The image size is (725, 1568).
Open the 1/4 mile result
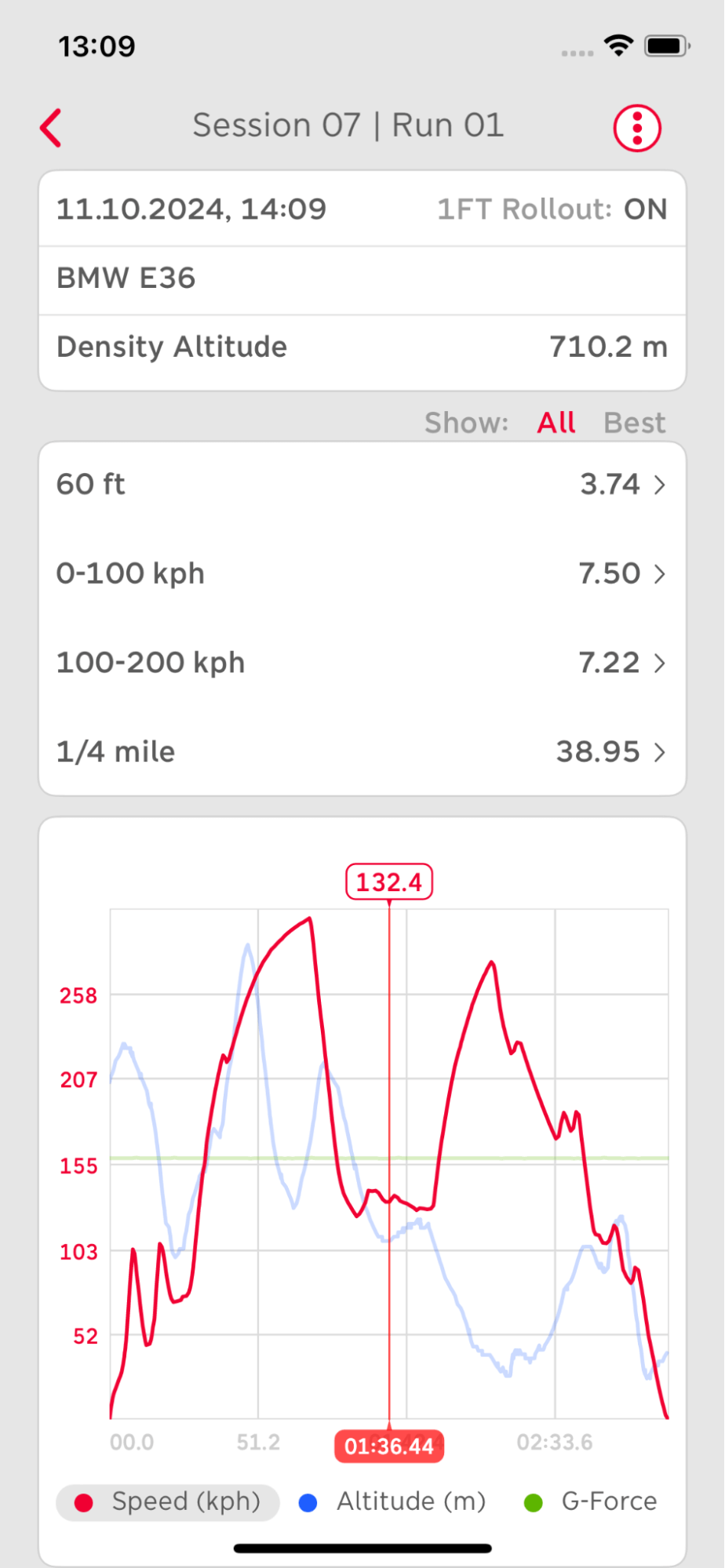tap(362, 751)
